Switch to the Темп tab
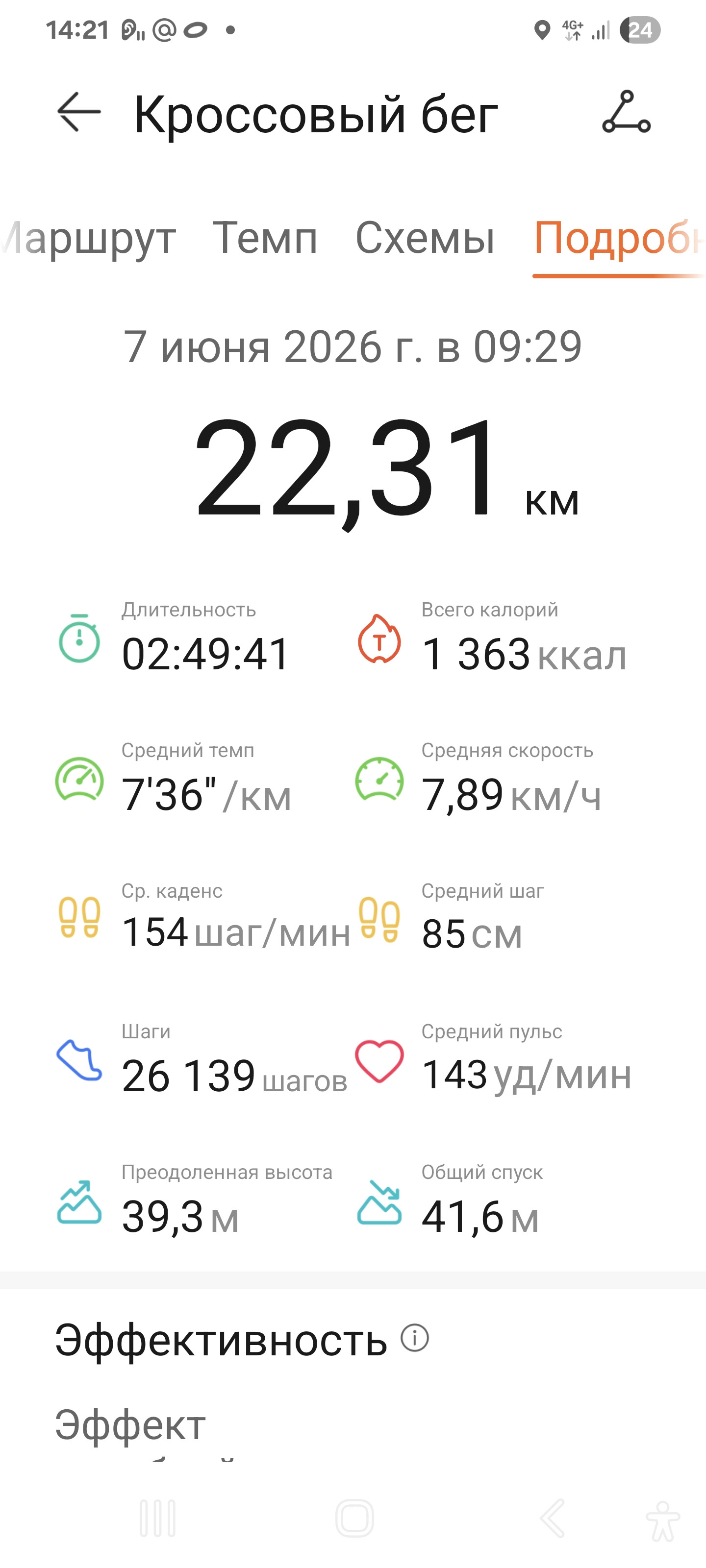 [x=265, y=237]
